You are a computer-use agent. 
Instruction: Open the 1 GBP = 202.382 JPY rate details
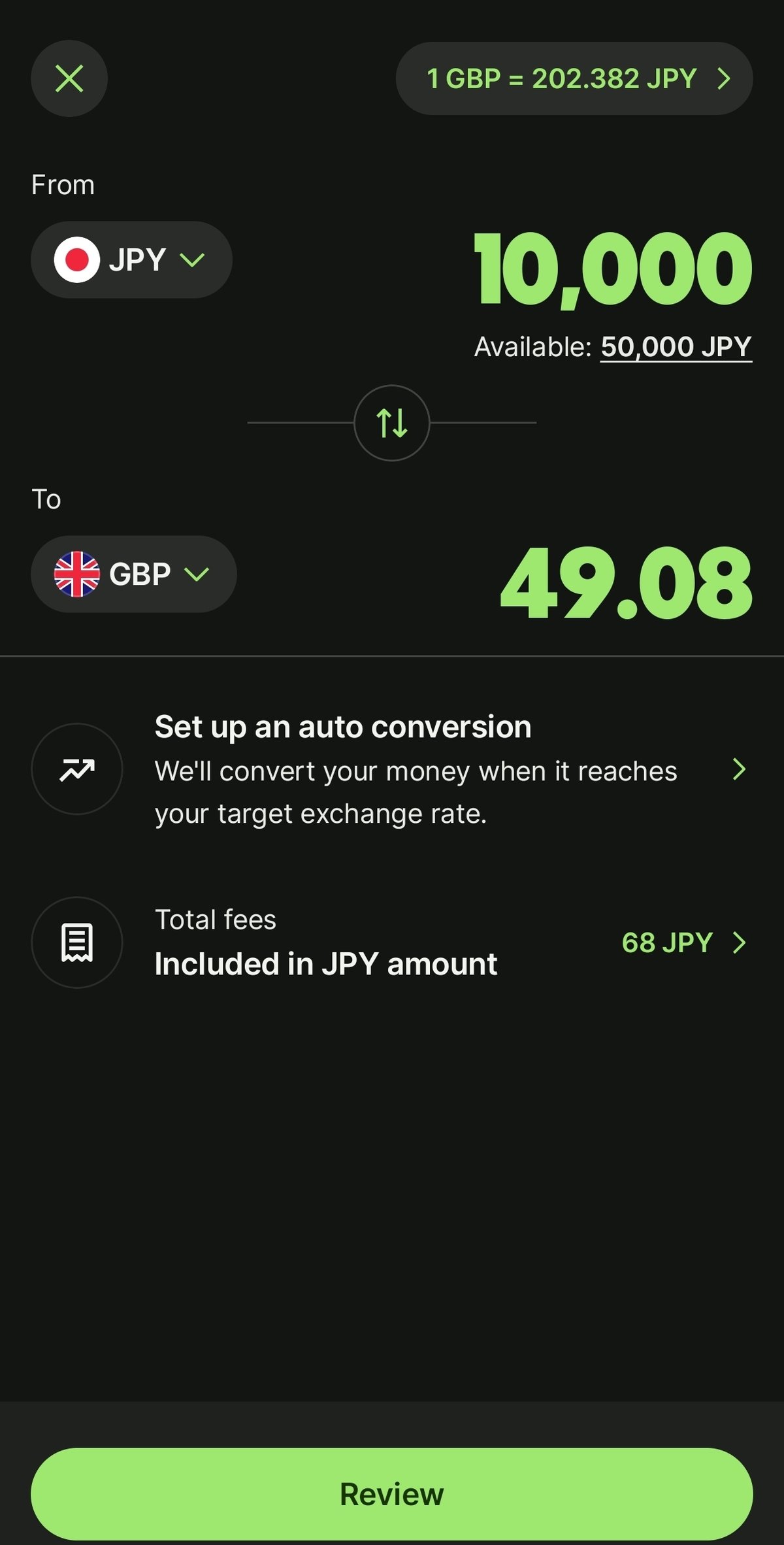point(574,78)
